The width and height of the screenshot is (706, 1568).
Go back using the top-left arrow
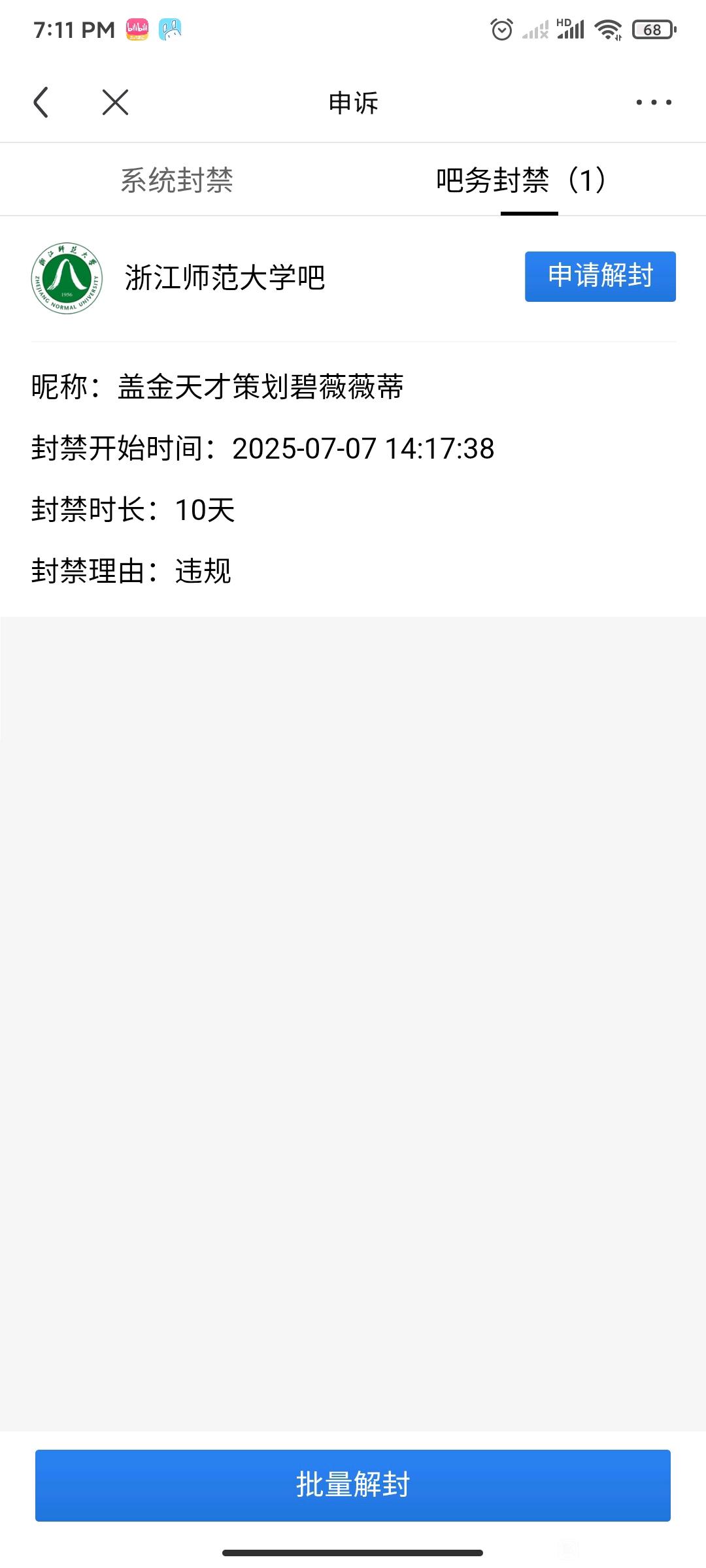41,103
